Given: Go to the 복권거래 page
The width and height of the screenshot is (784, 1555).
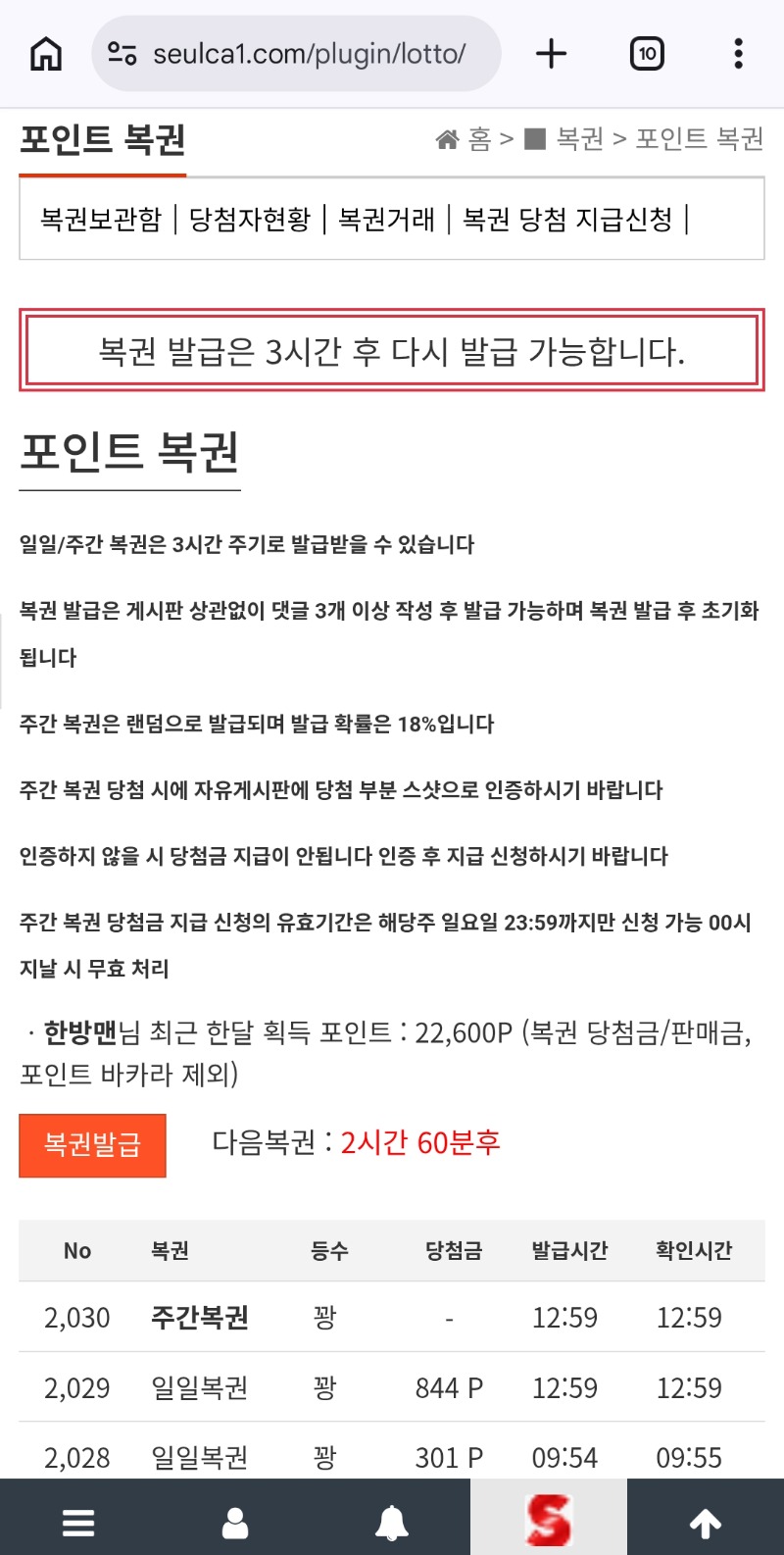Looking at the screenshot, I should (386, 219).
